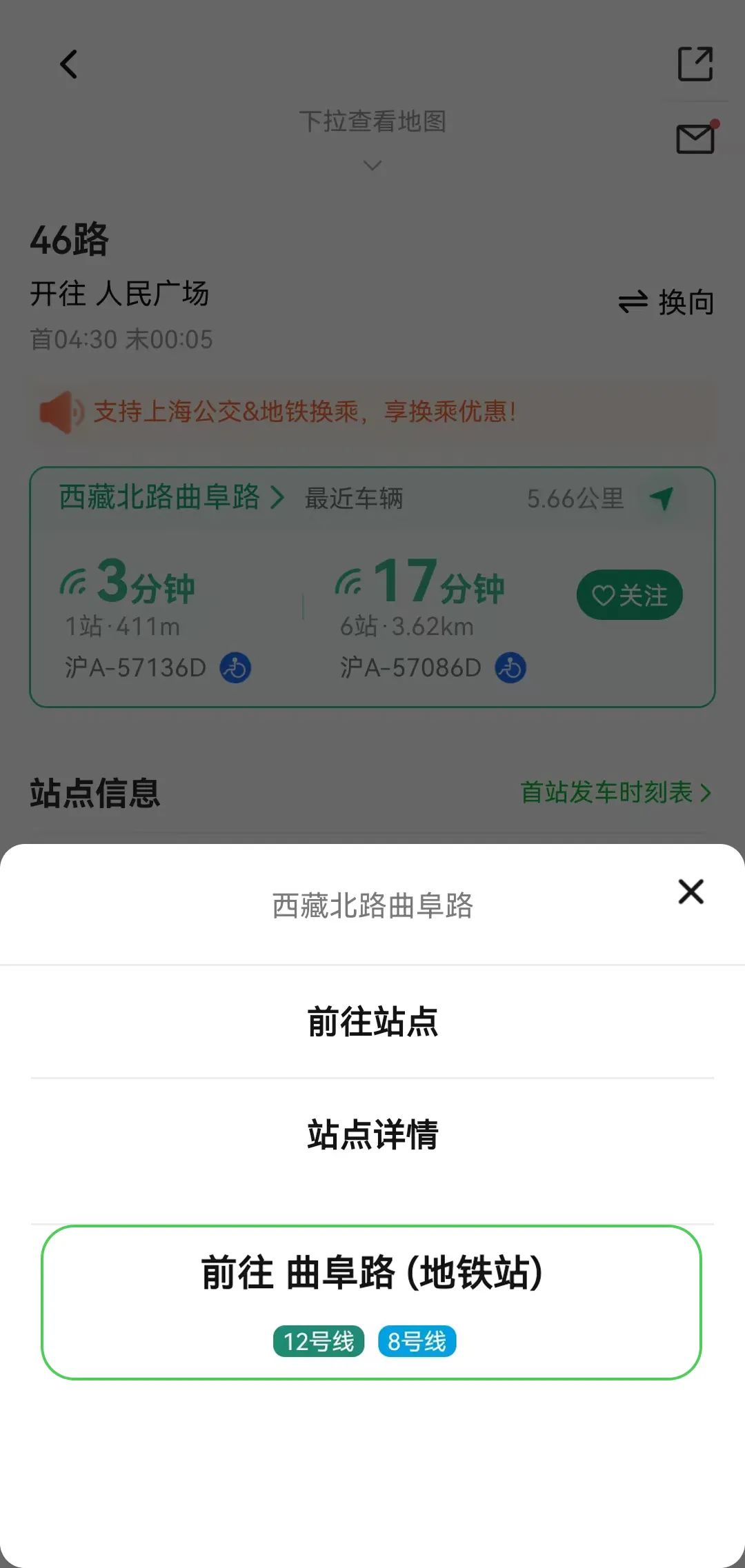Switch route direction with 换向

coord(666,302)
